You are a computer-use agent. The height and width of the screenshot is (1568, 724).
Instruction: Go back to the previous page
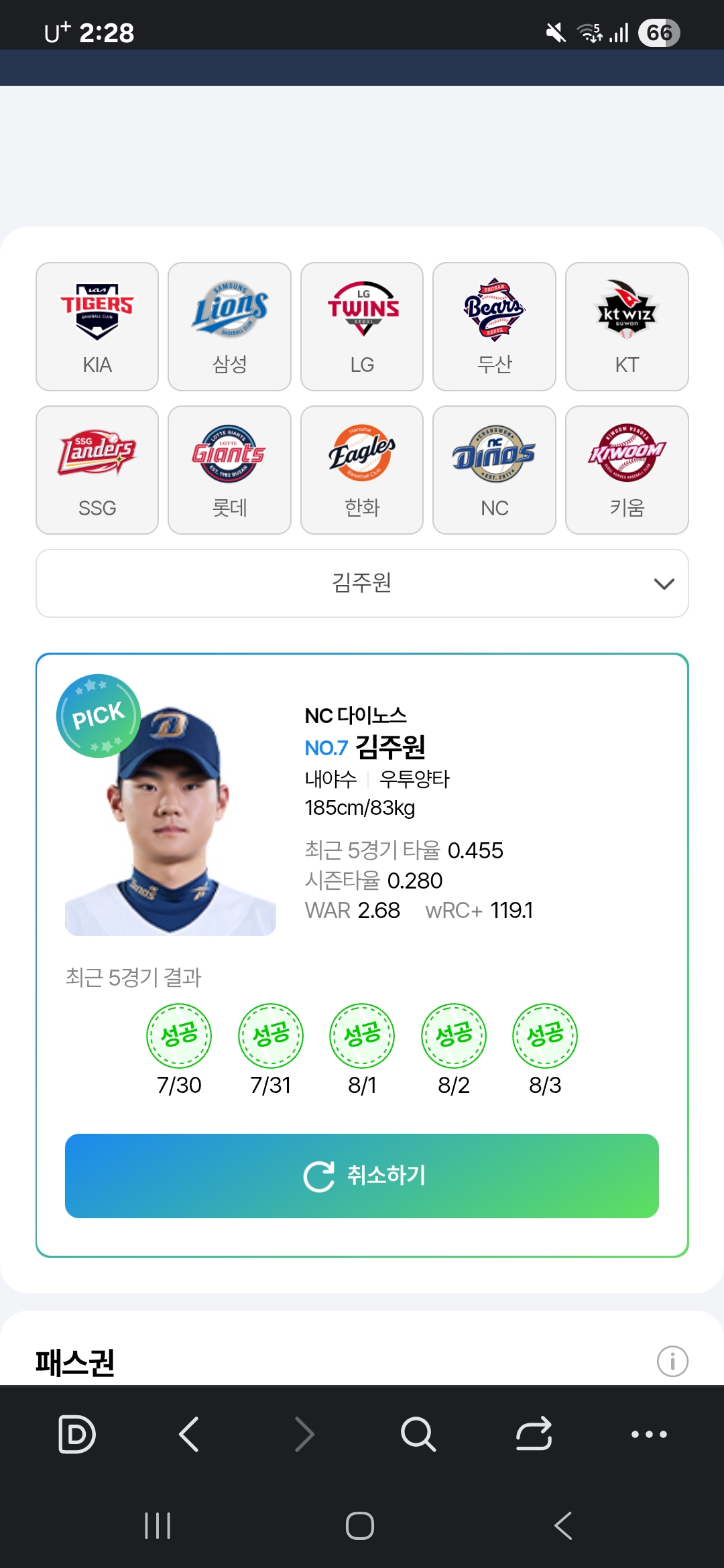tap(189, 1434)
